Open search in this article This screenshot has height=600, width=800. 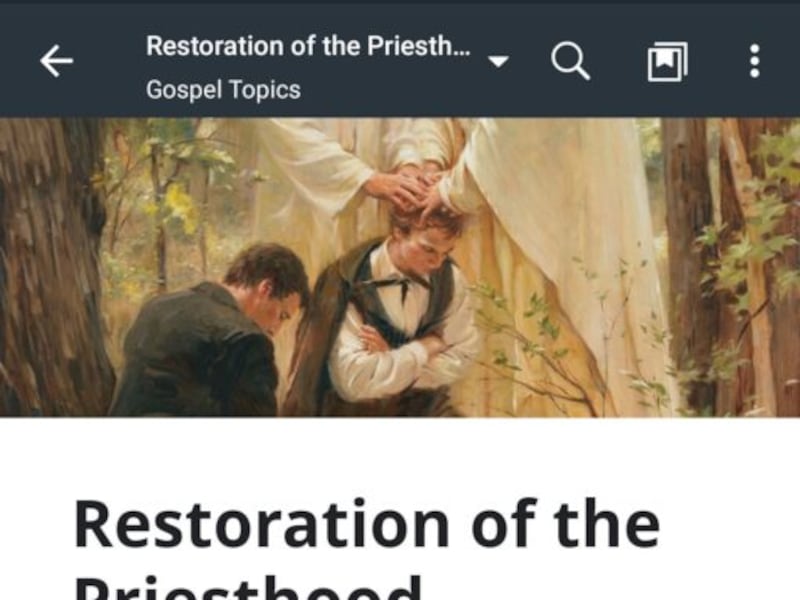570,62
